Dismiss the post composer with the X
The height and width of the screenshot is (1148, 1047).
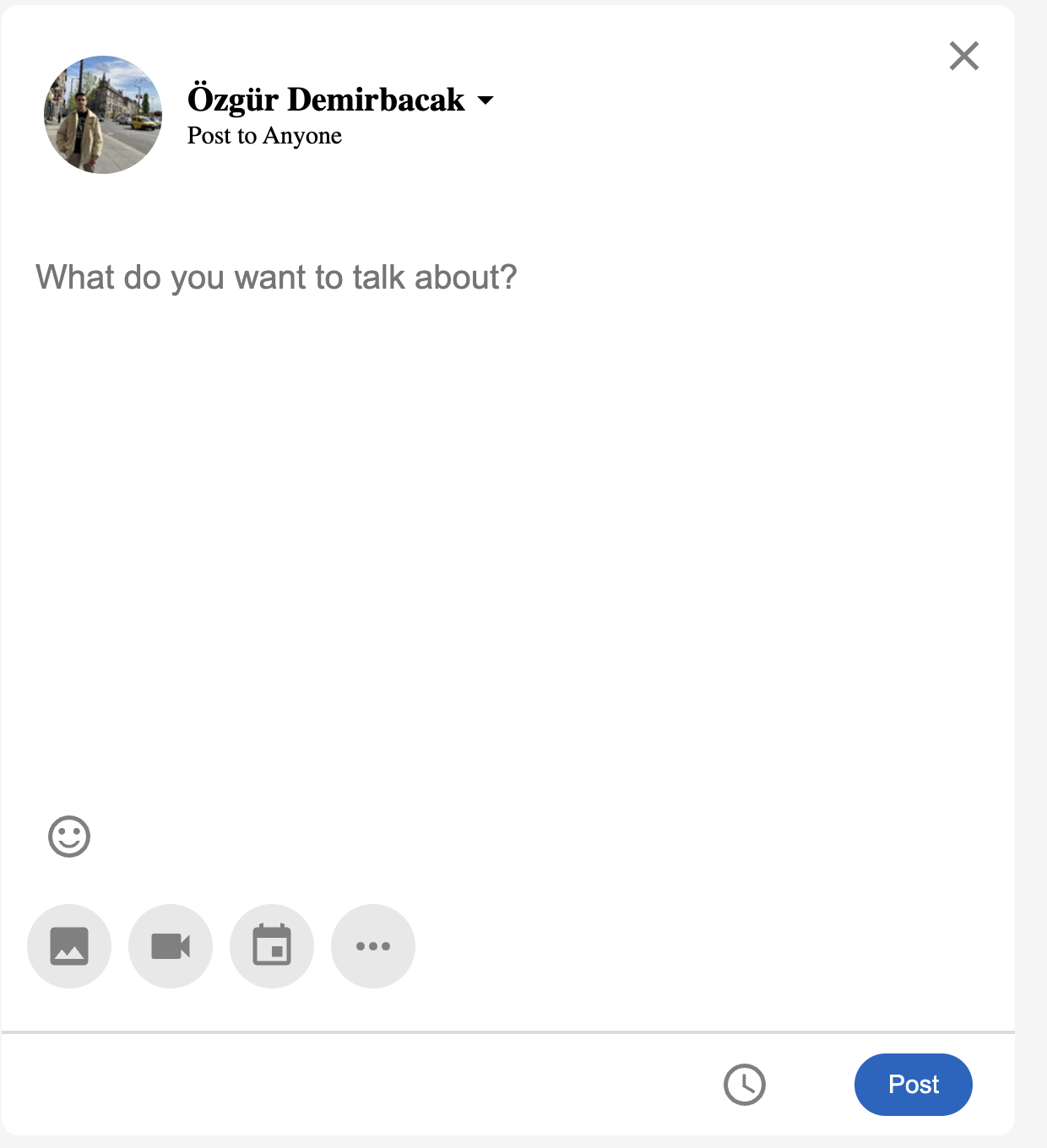tap(964, 56)
